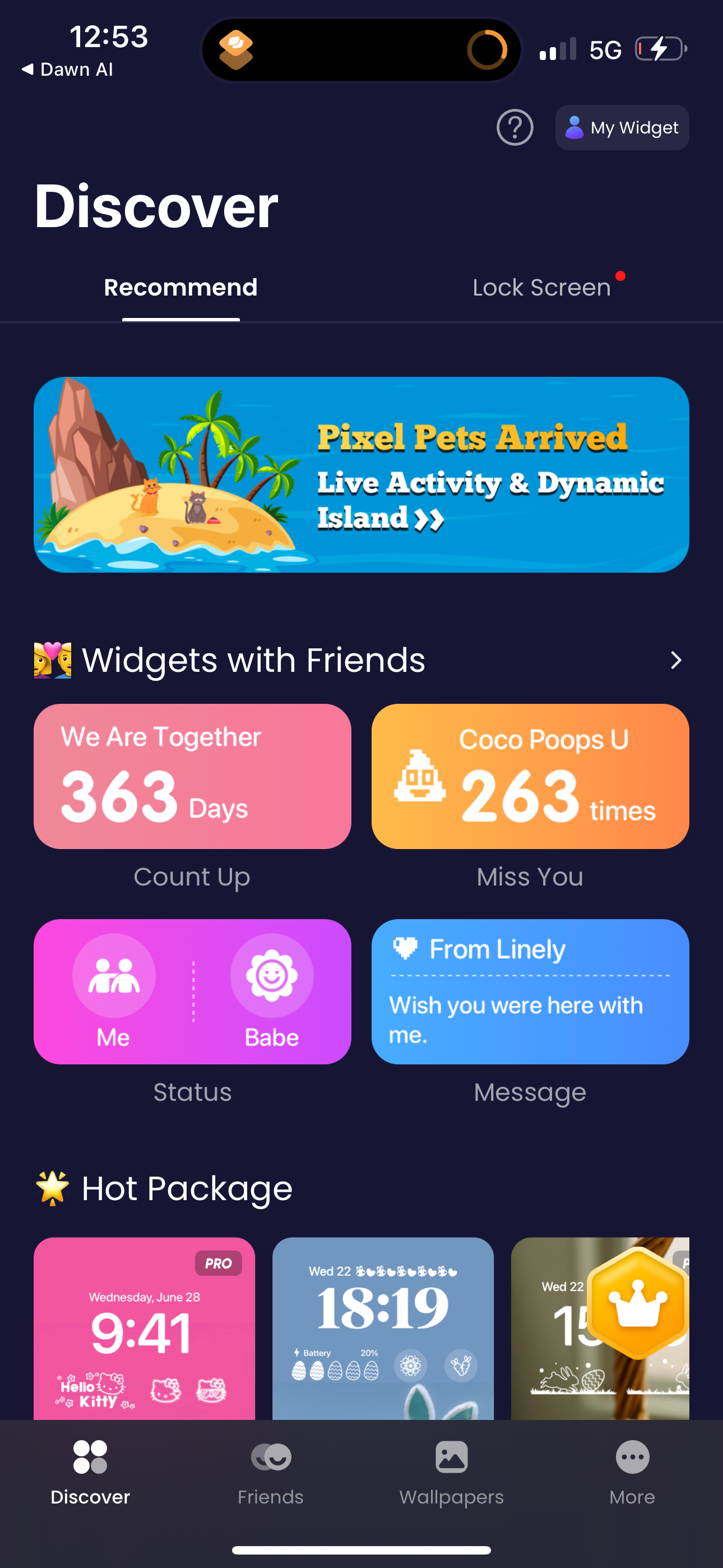View the Message widget card
Viewport: 723px width, 1568px height.
530,991
